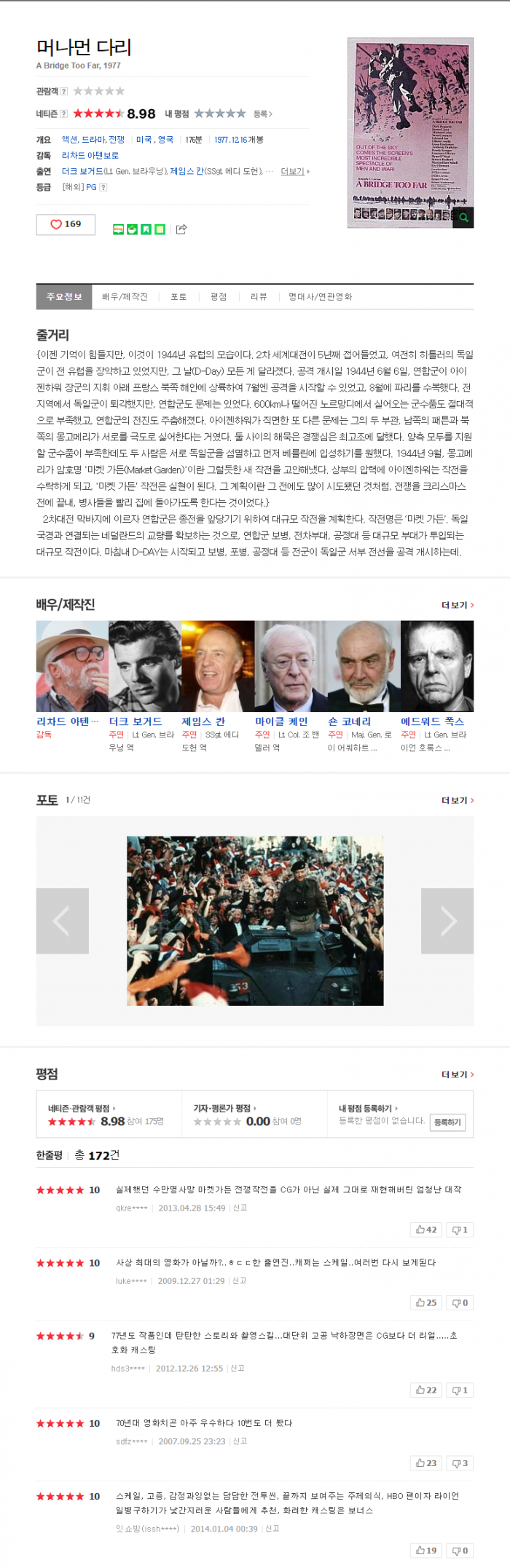Open 더보기 in the 포토 section
The width and height of the screenshot is (510, 1568).
[x=458, y=800]
